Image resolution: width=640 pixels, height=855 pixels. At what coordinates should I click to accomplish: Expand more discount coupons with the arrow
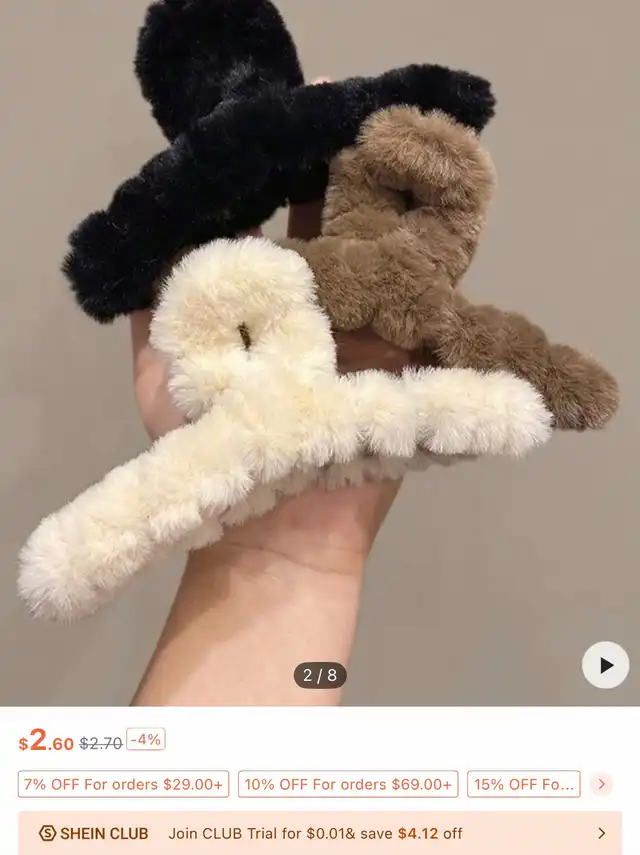pyautogui.click(x=602, y=784)
